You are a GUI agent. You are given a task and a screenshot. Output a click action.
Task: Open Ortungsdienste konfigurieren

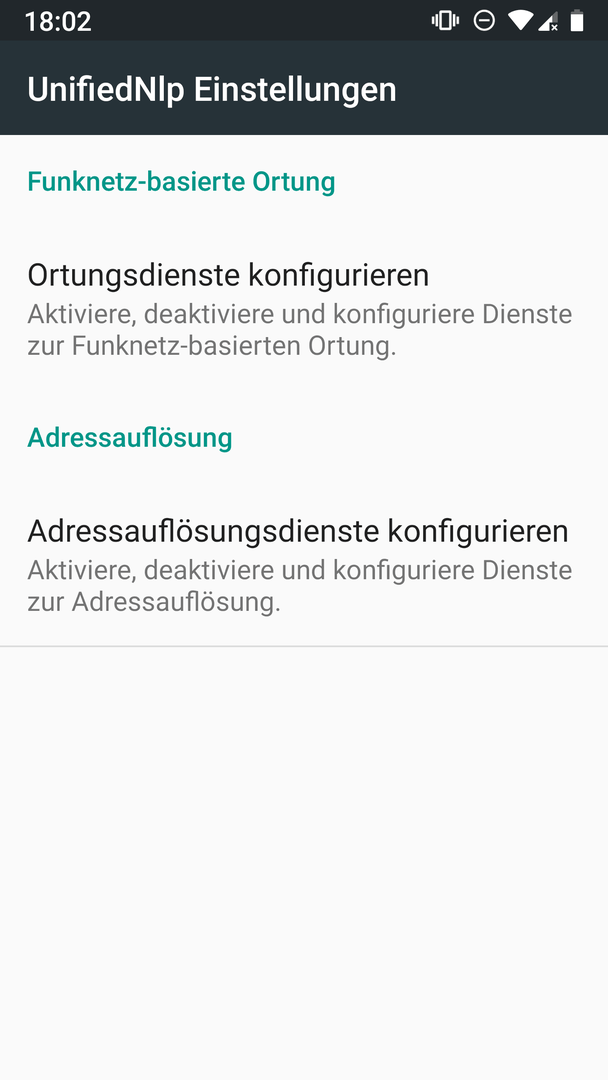tap(304, 309)
